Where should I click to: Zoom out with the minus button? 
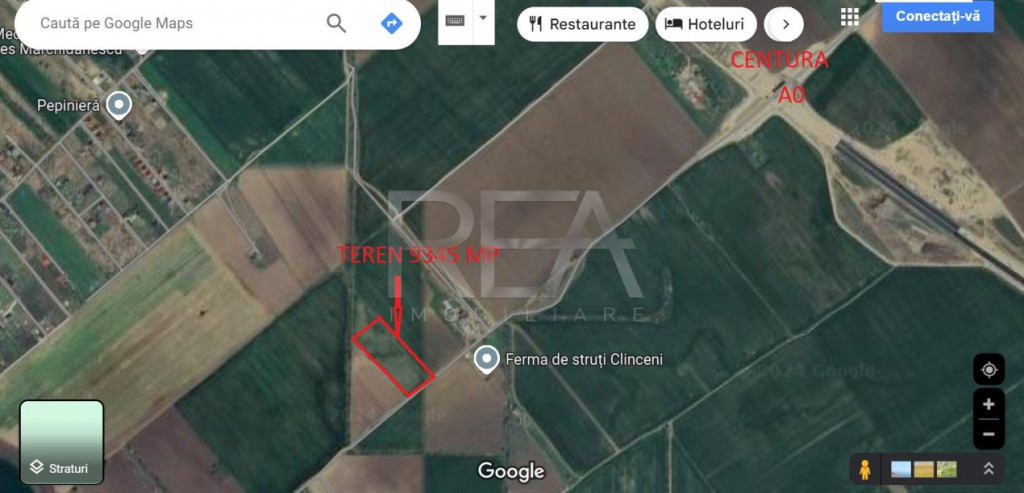989,434
